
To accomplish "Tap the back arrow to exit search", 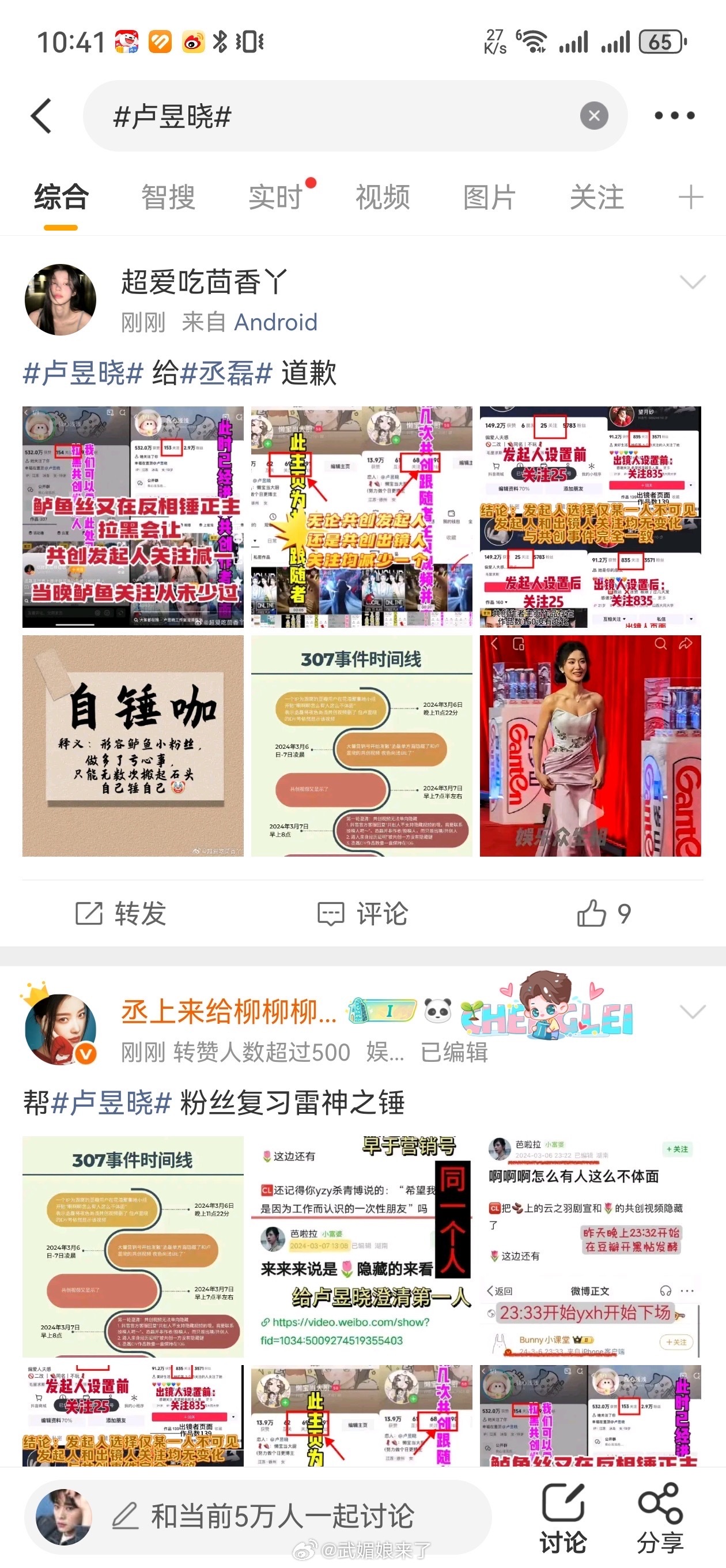I will pyautogui.click(x=41, y=116).
